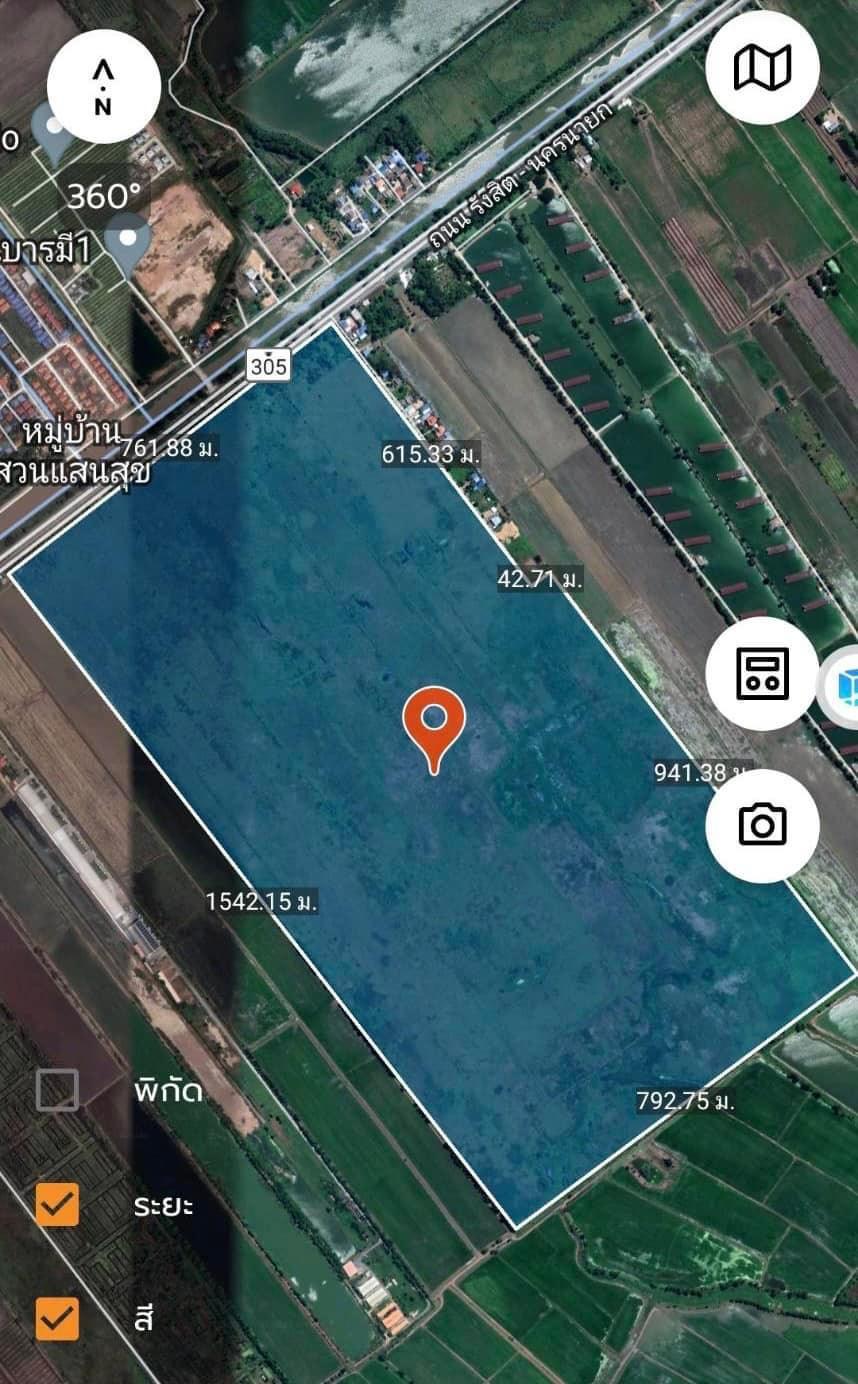The width and height of the screenshot is (858, 1384).
Task: Tap the 3D cube button
Action: pos(842,689)
